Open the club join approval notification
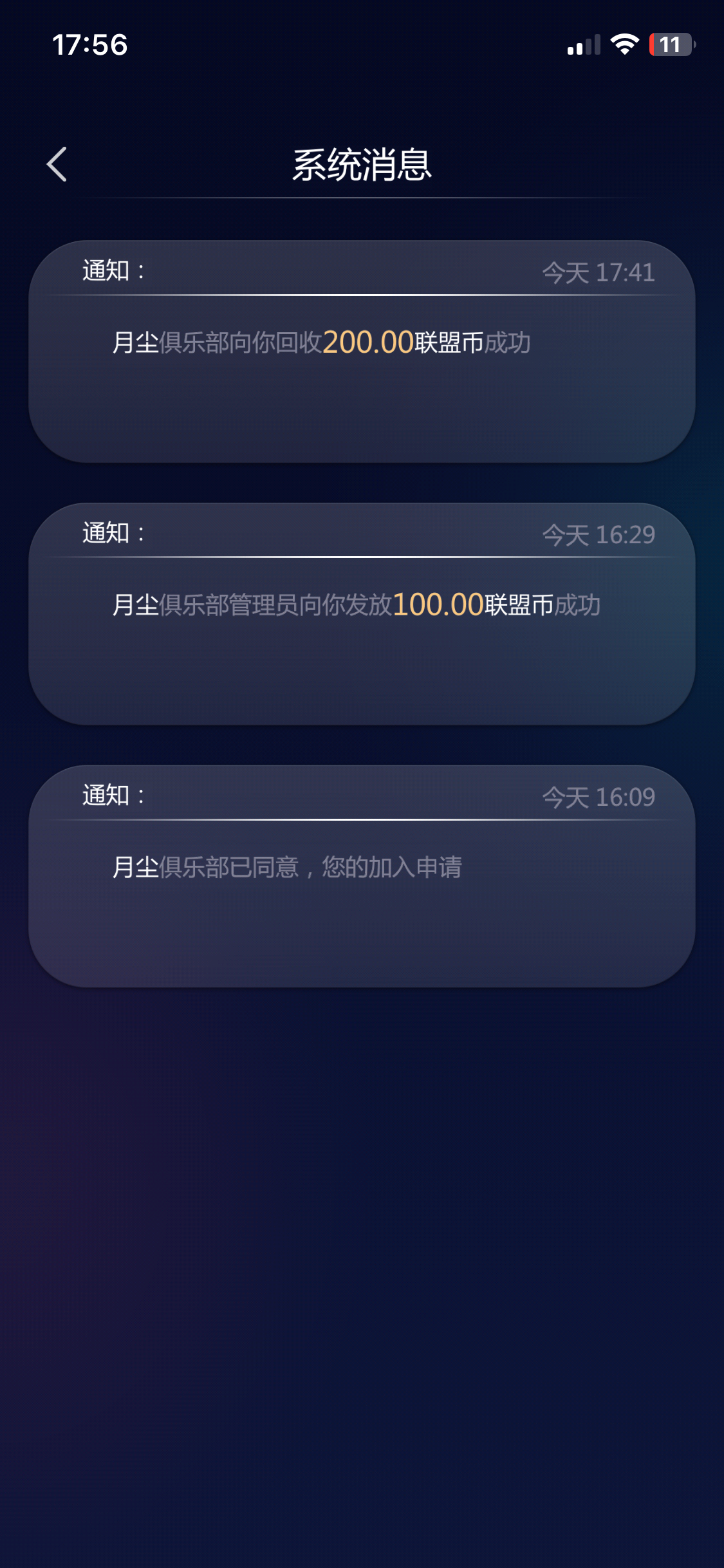The height and width of the screenshot is (1568, 724). pos(362,877)
